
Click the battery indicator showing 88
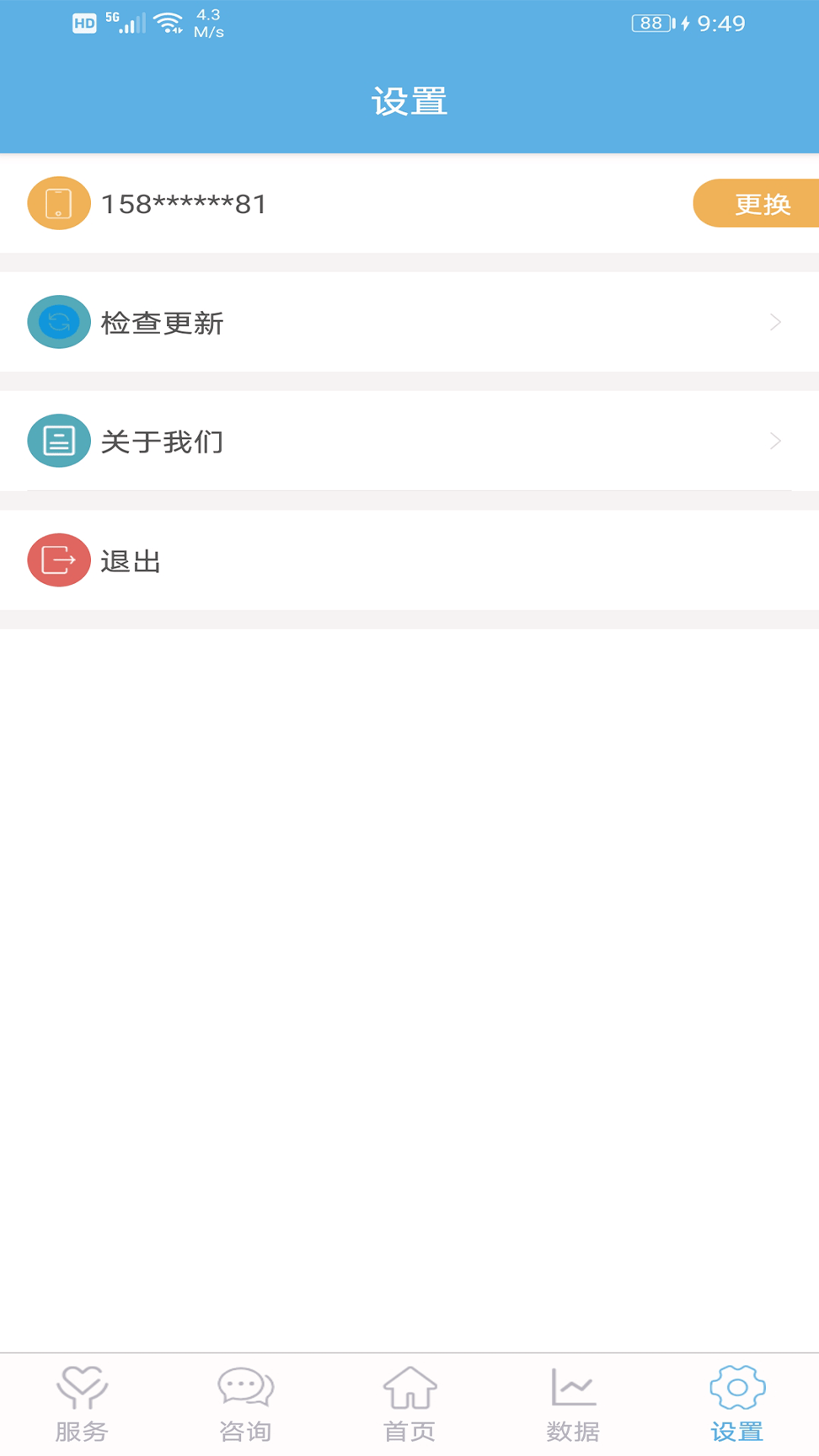pyautogui.click(x=650, y=23)
